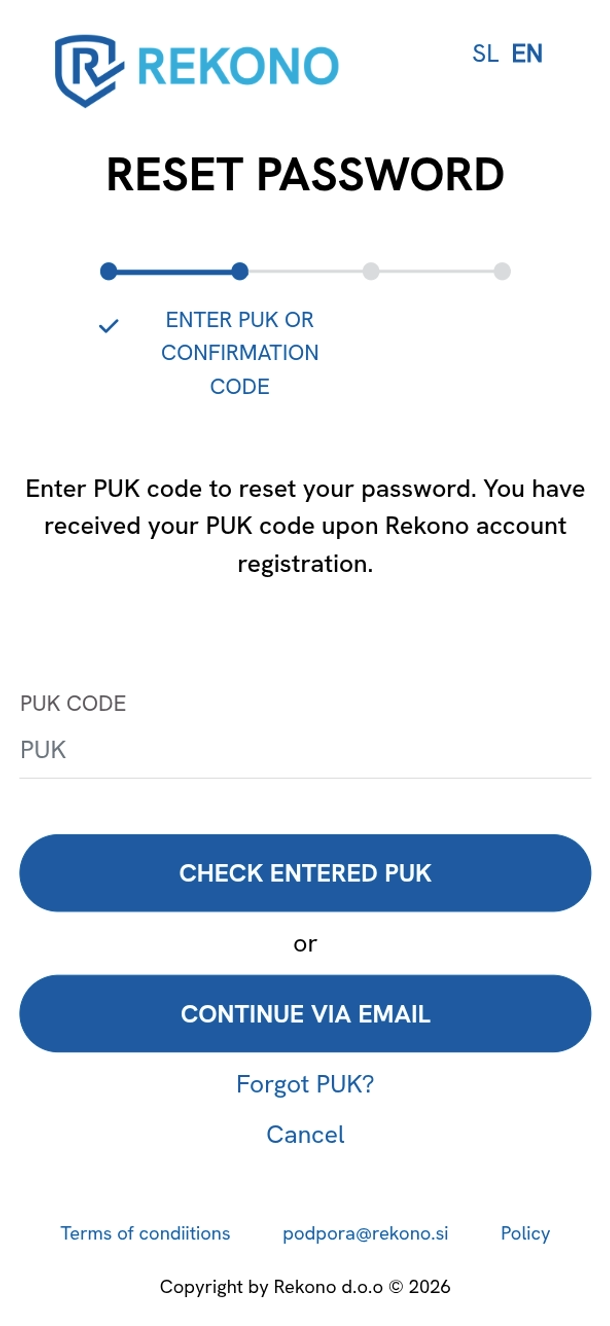Switch language to SL
Screen dimensions: 610x1326
tap(485, 54)
